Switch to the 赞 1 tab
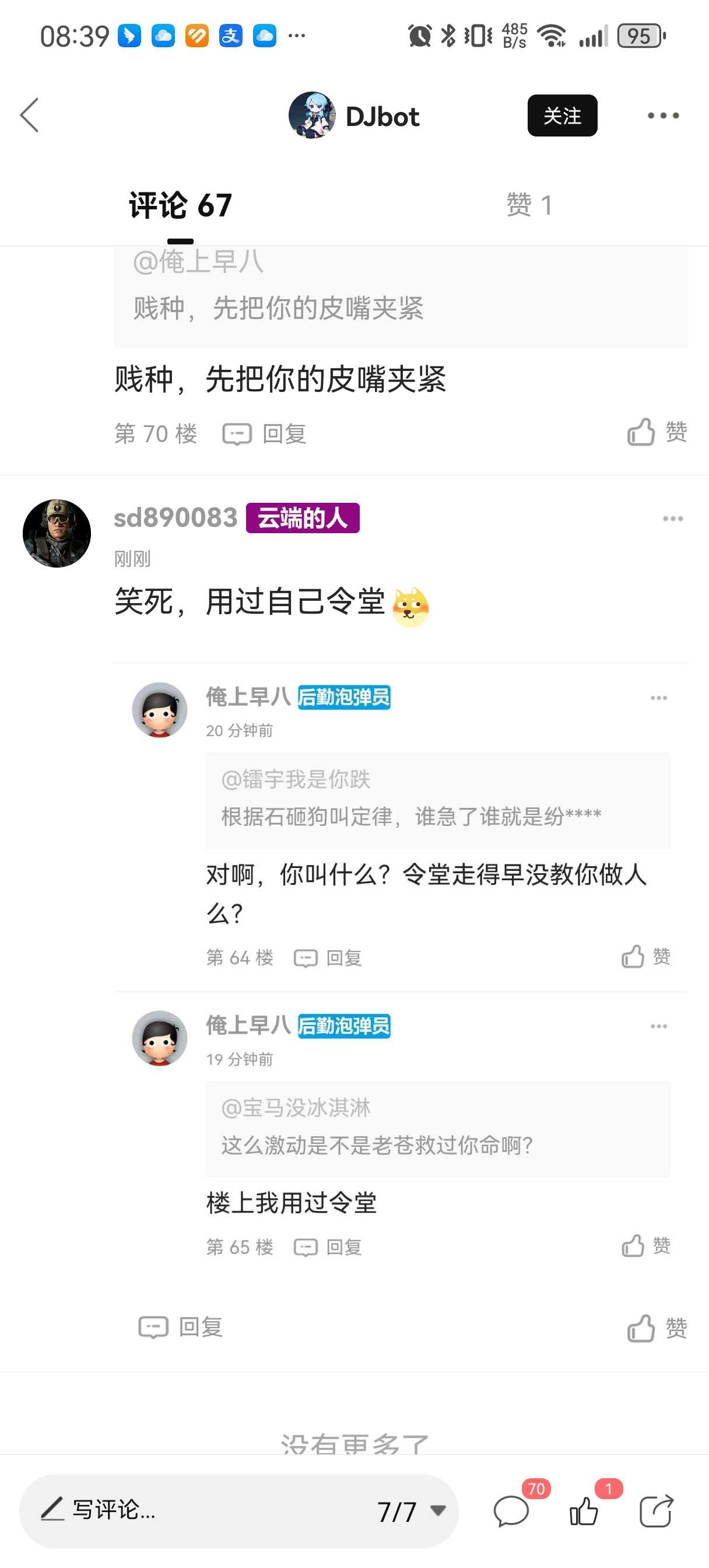This screenshot has height=1568, width=709. [529, 205]
